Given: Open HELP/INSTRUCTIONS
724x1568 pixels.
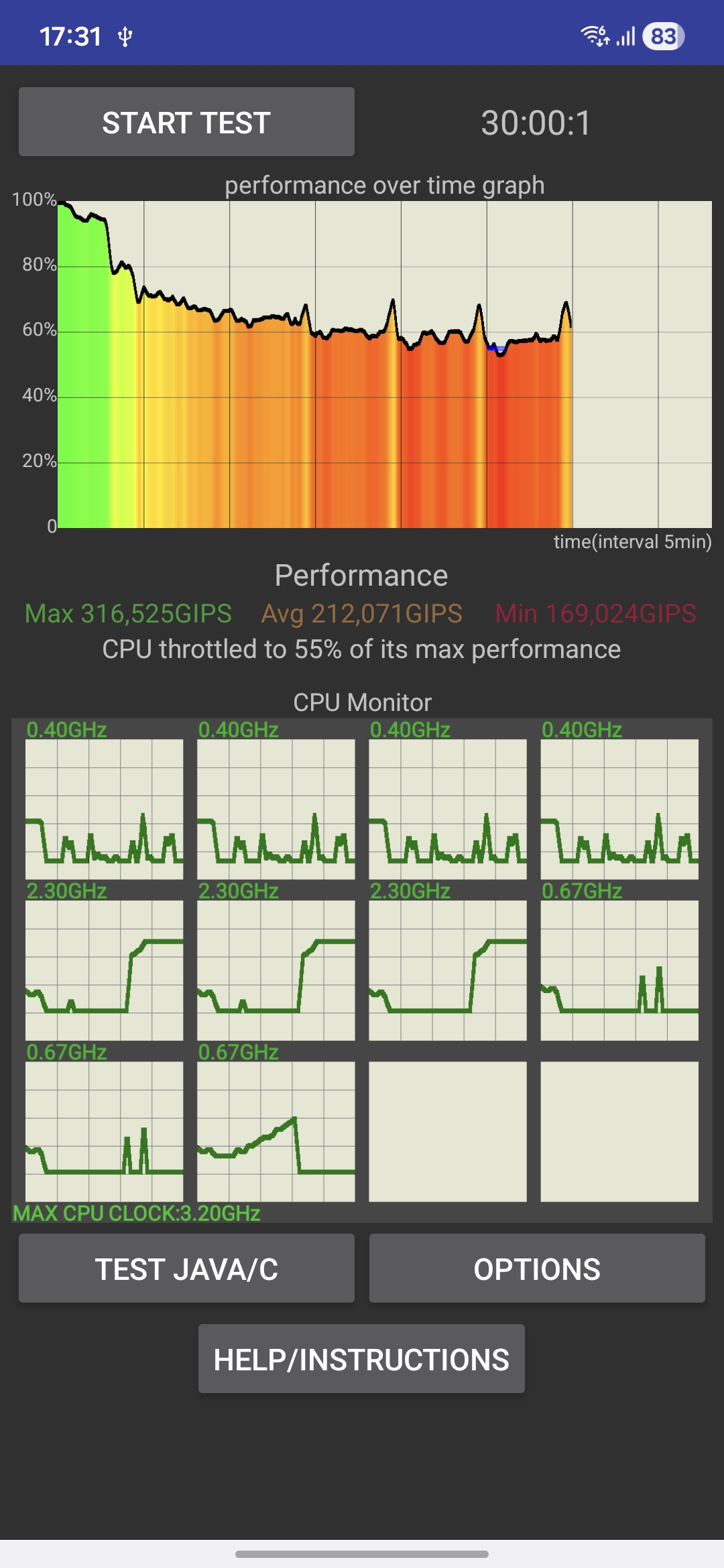Looking at the screenshot, I should 361,1359.
